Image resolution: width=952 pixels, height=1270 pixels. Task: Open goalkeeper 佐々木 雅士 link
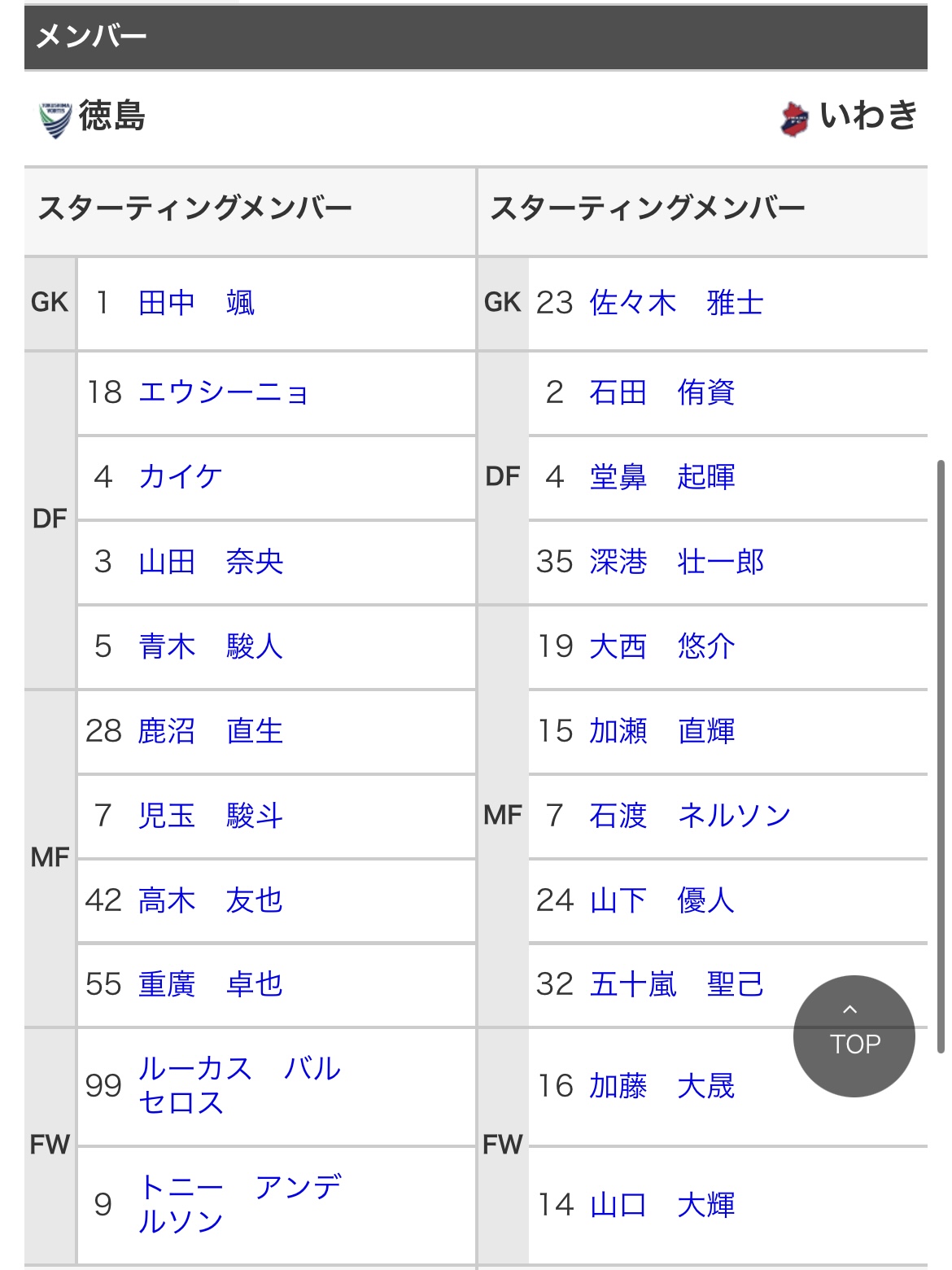click(677, 303)
